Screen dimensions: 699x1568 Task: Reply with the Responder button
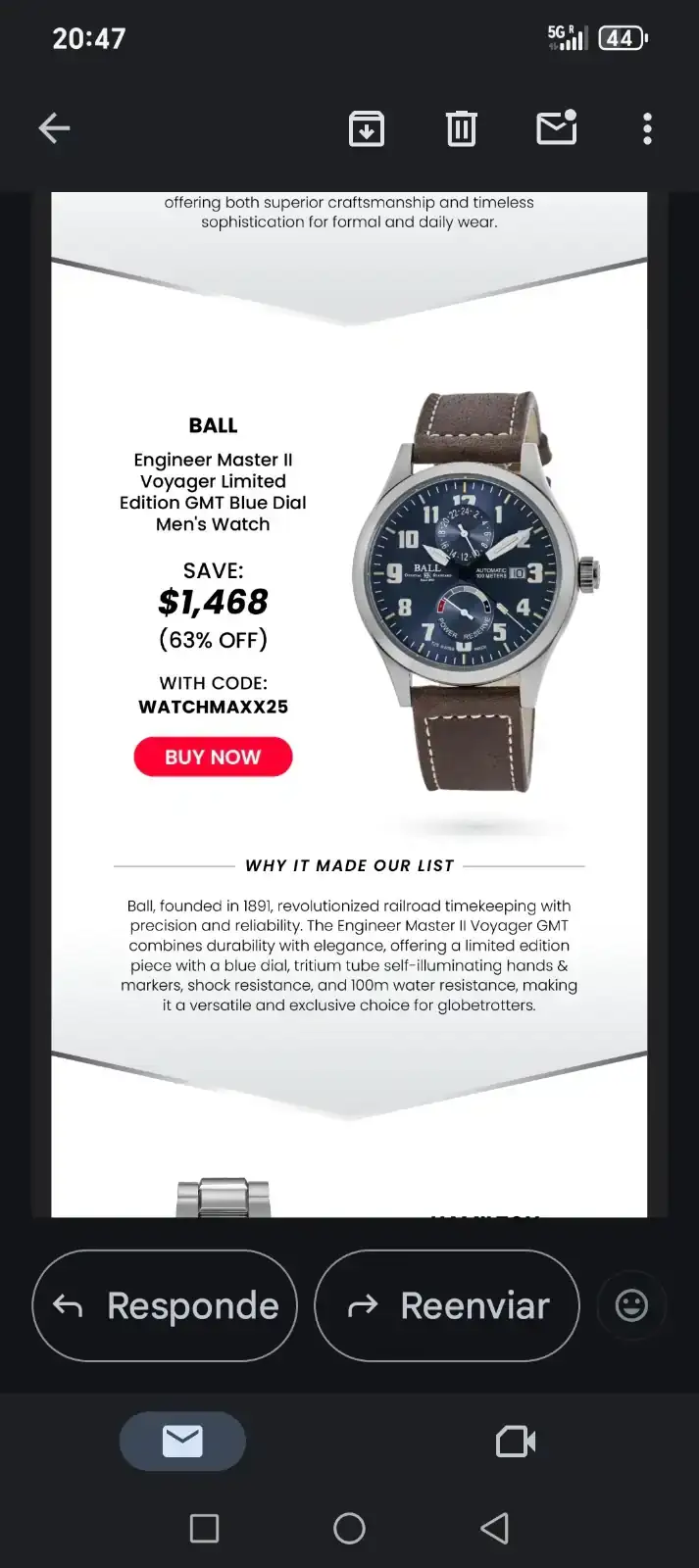[165, 1305]
